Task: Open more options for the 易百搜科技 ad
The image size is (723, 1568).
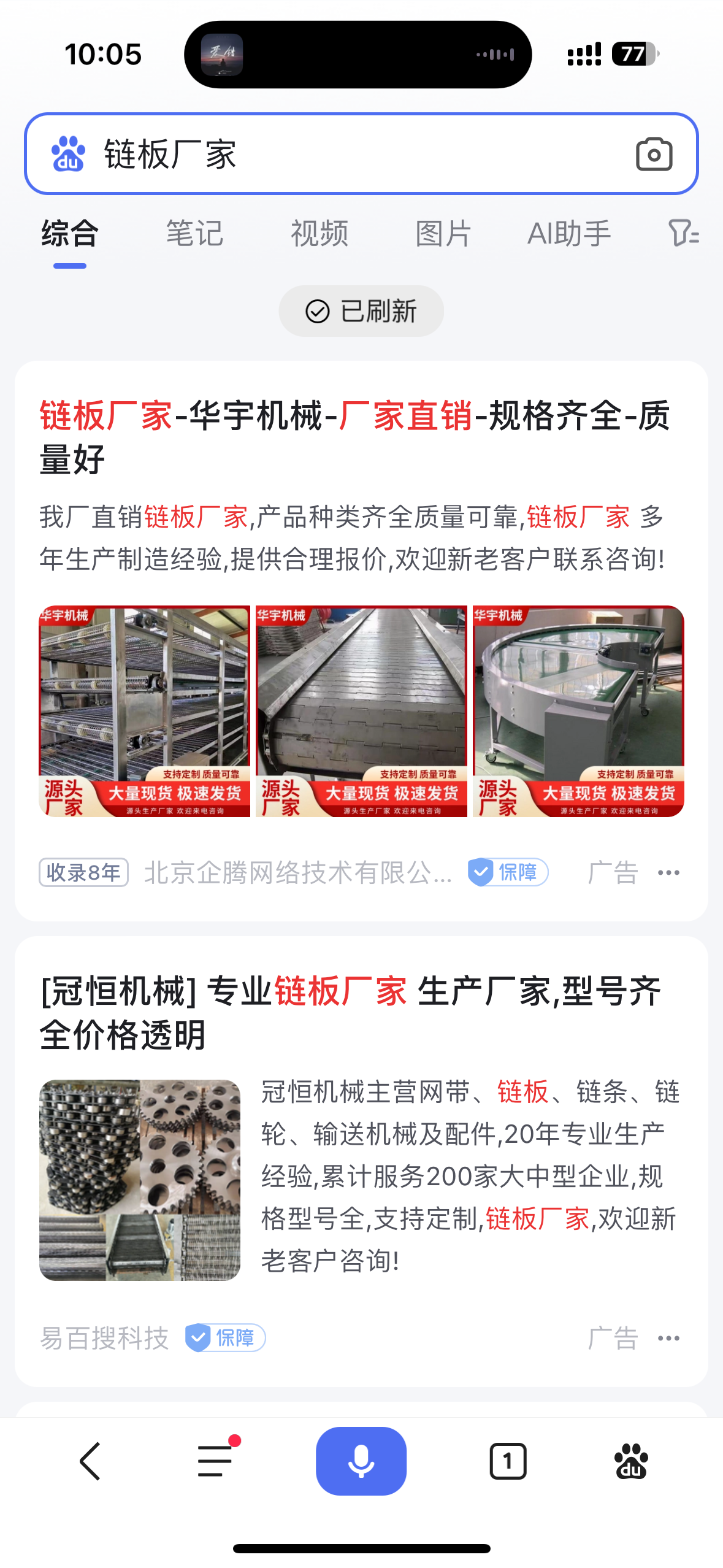Action: click(x=668, y=1338)
